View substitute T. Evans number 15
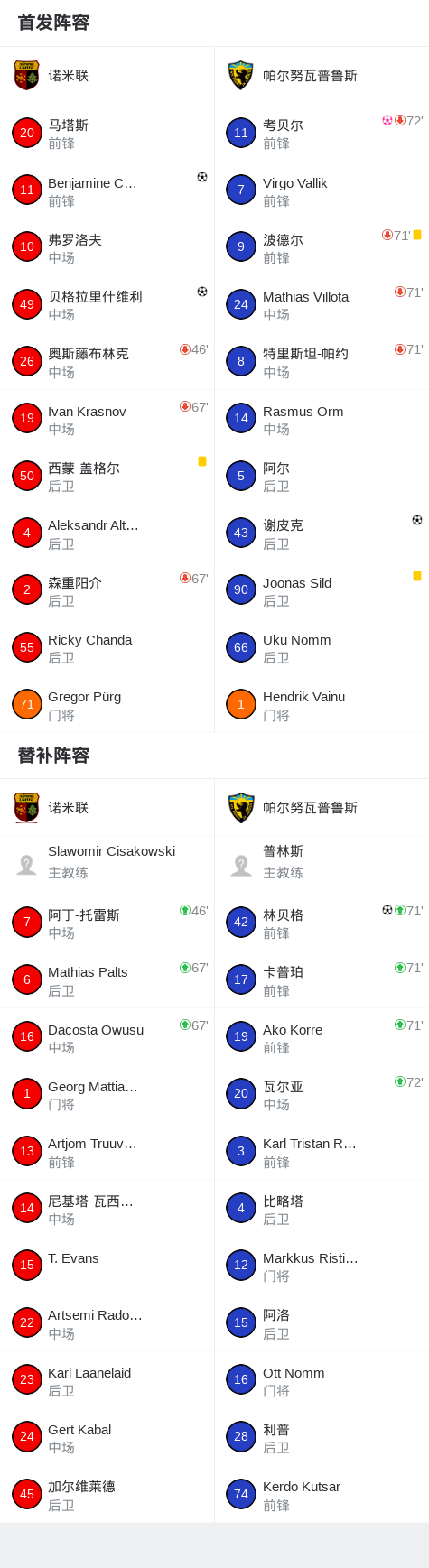The height and width of the screenshot is (1568, 429). coord(107,1266)
